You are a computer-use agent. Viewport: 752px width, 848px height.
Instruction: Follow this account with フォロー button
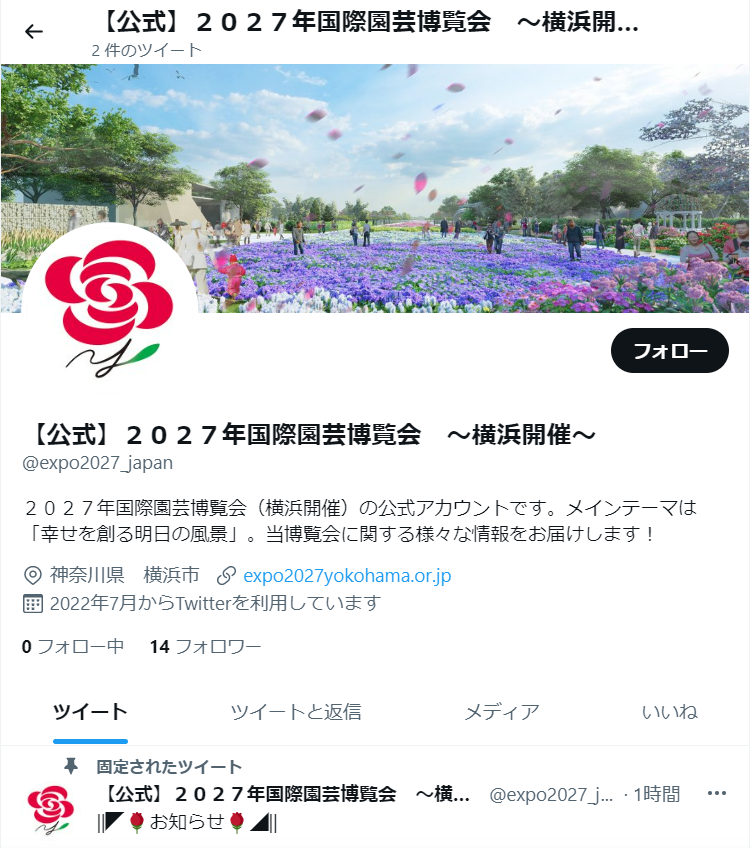[x=669, y=351]
